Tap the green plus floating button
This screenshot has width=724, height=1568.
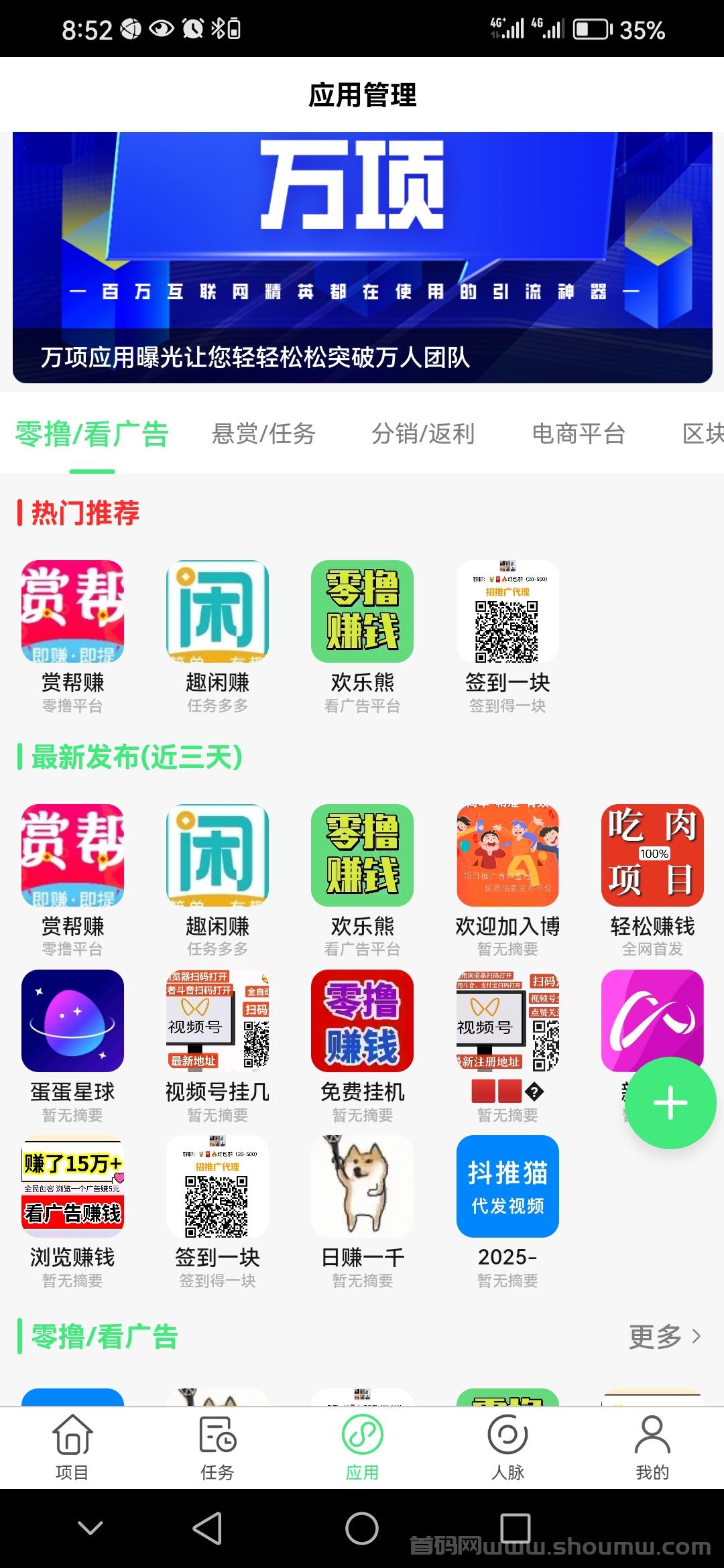[x=670, y=1103]
